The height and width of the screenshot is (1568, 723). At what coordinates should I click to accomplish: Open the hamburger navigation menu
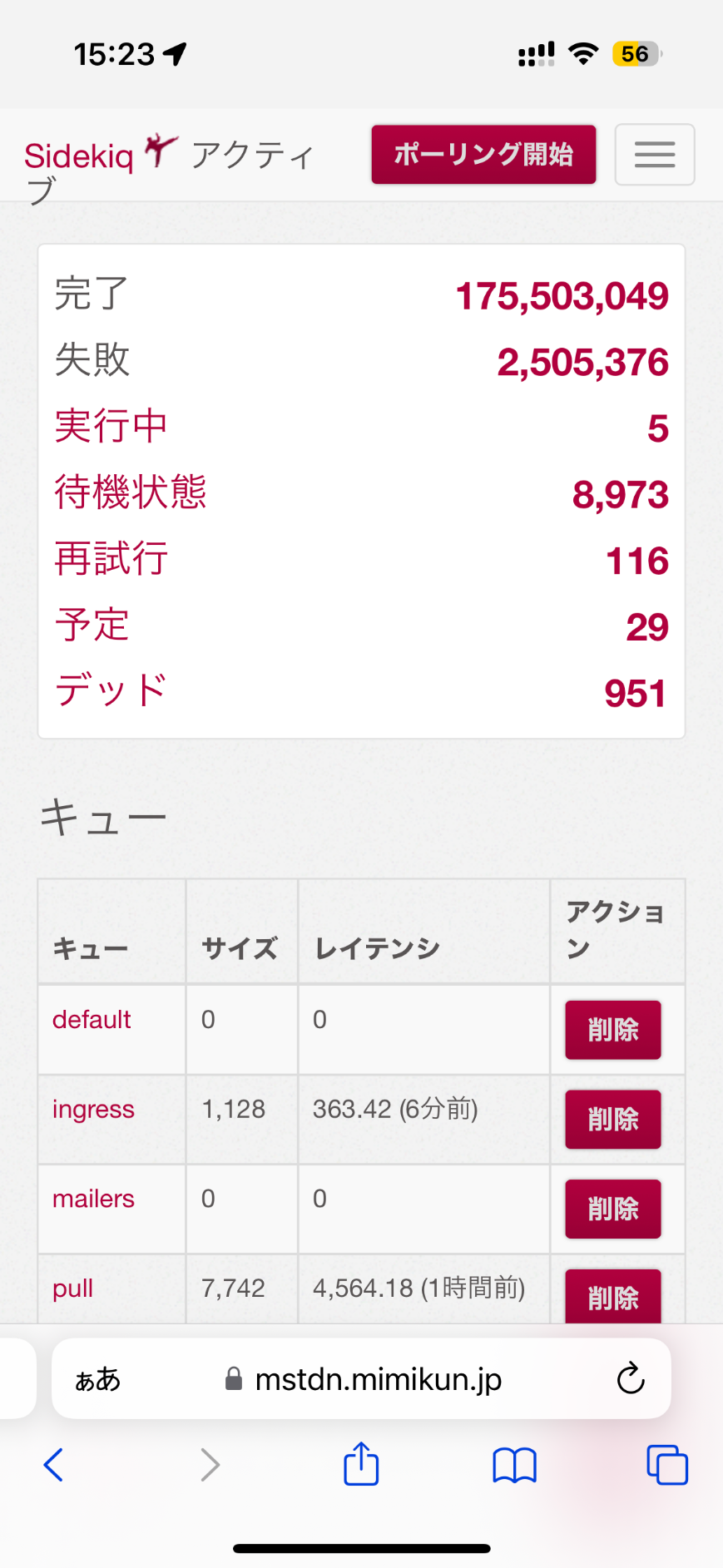click(x=655, y=155)
